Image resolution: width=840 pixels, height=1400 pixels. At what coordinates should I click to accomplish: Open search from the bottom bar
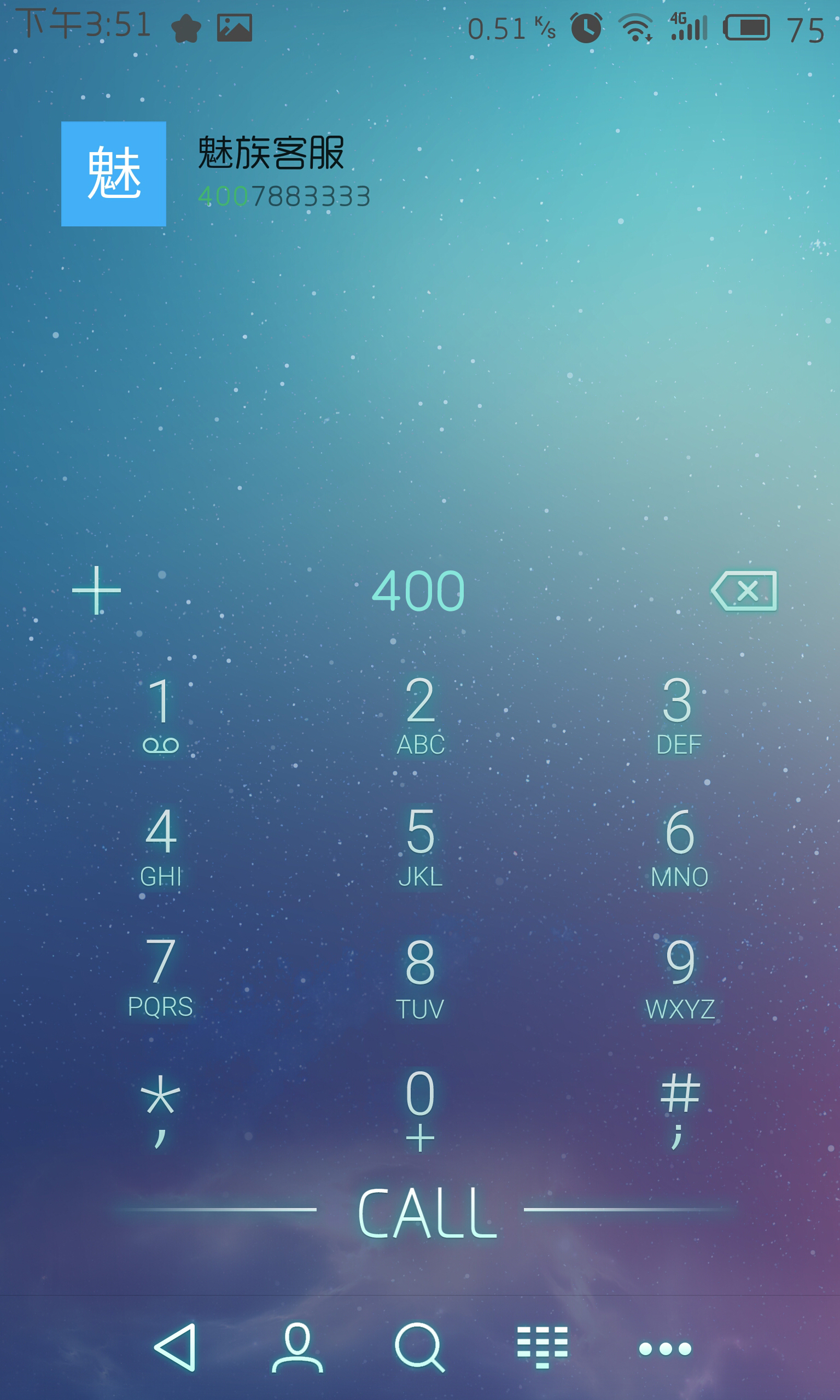pyautogui.click(x=420, y=1348)
